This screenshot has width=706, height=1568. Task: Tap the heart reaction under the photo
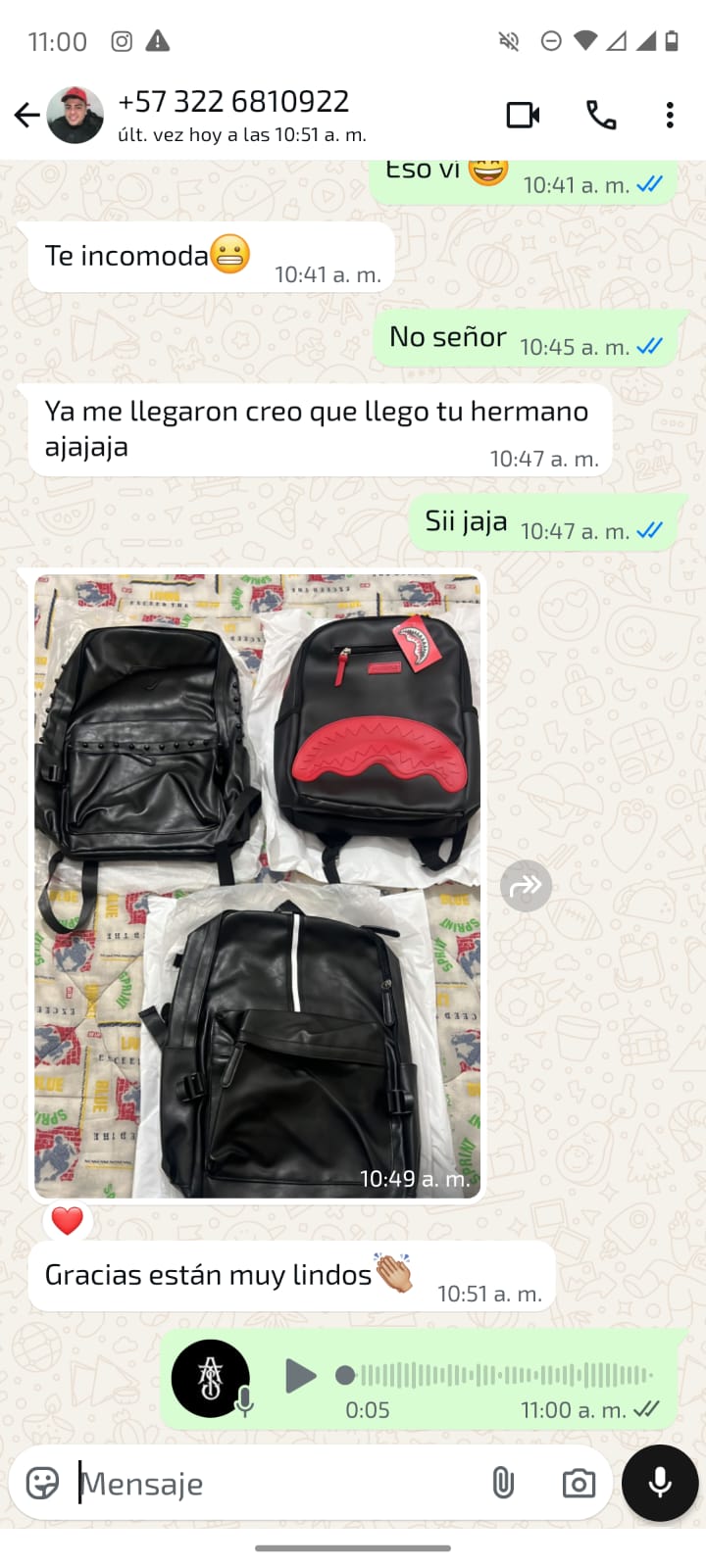pyautogui.click(x=67, y=1221)
